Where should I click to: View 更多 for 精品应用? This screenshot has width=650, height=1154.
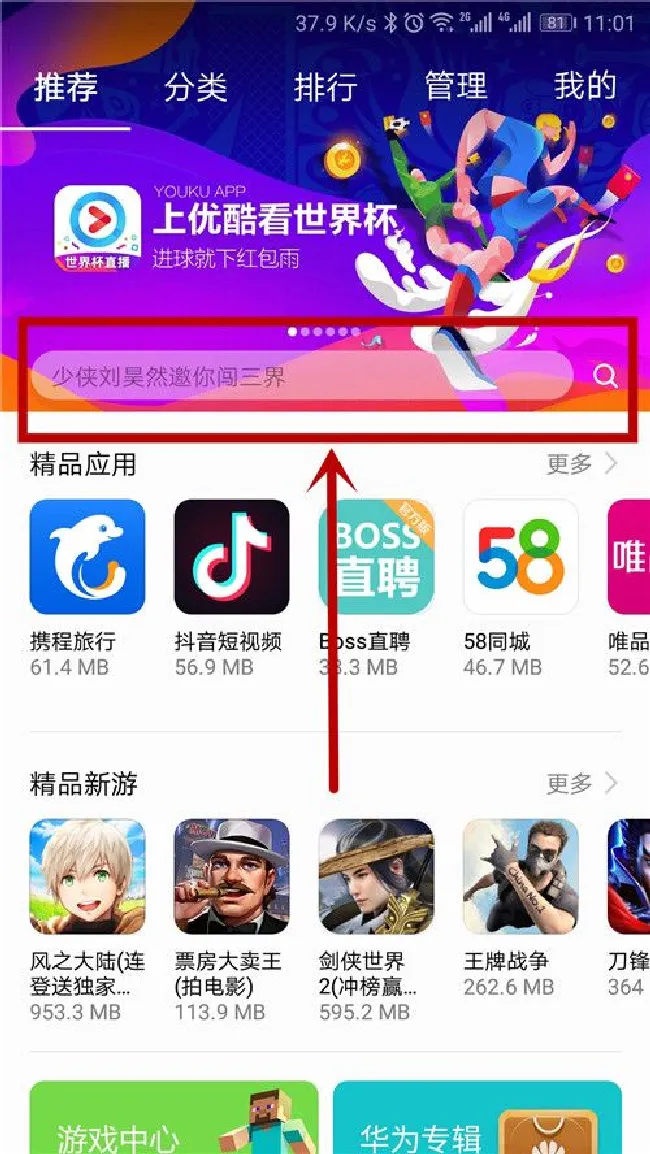tap(582, 464)
